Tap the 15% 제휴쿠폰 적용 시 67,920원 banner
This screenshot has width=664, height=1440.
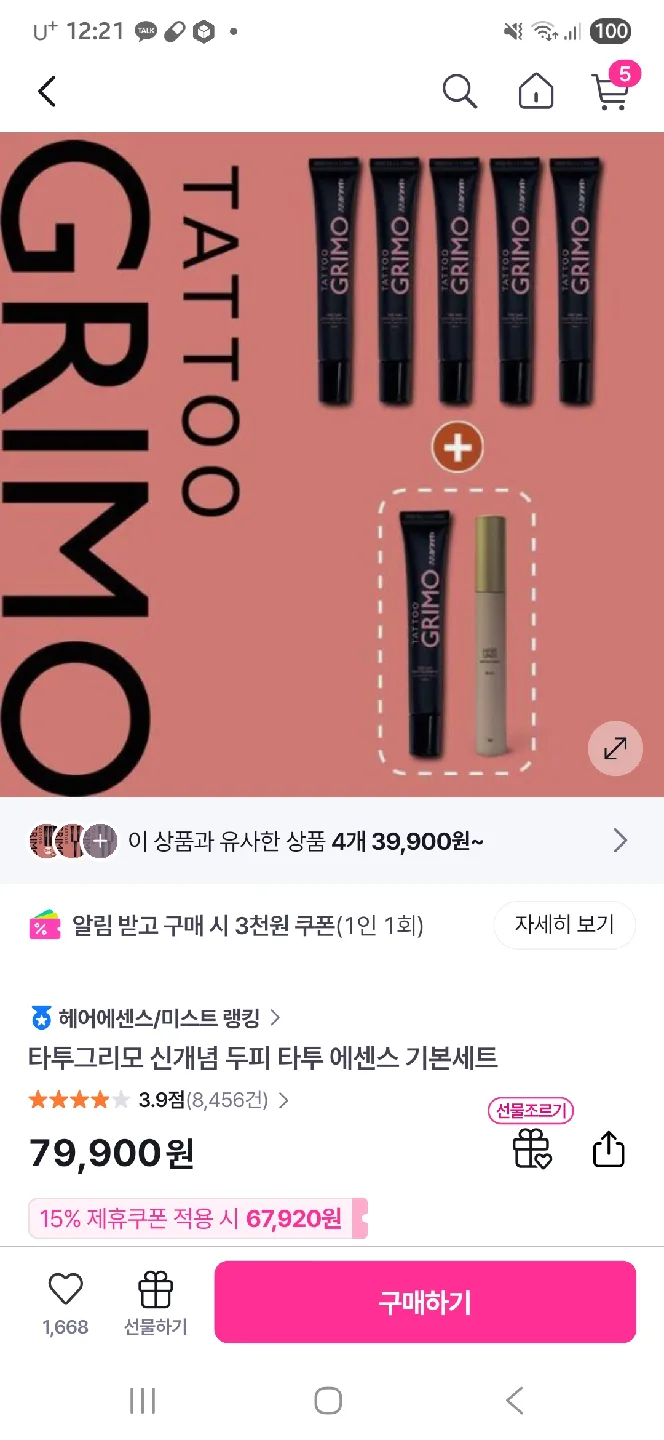[197, 1219]
